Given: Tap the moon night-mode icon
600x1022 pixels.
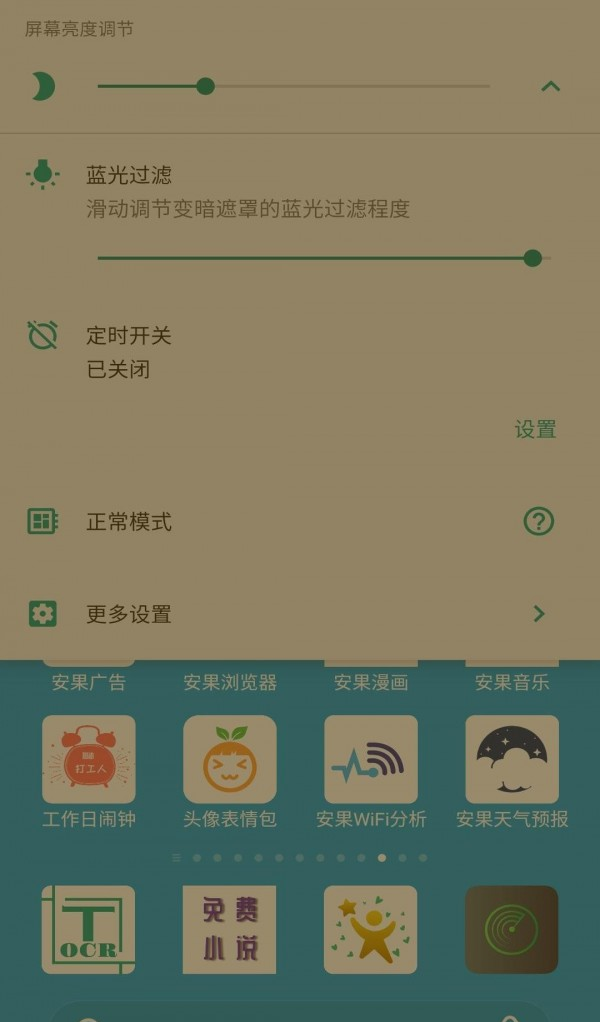Looking at the screenshot, I should pos(42,86).
